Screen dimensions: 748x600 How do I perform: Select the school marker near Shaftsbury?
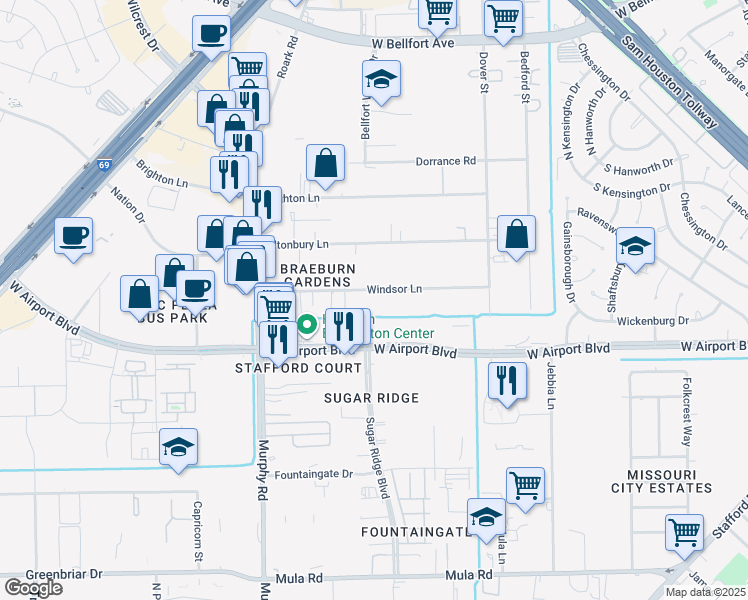pyautogui.click(x=635, y=248)
